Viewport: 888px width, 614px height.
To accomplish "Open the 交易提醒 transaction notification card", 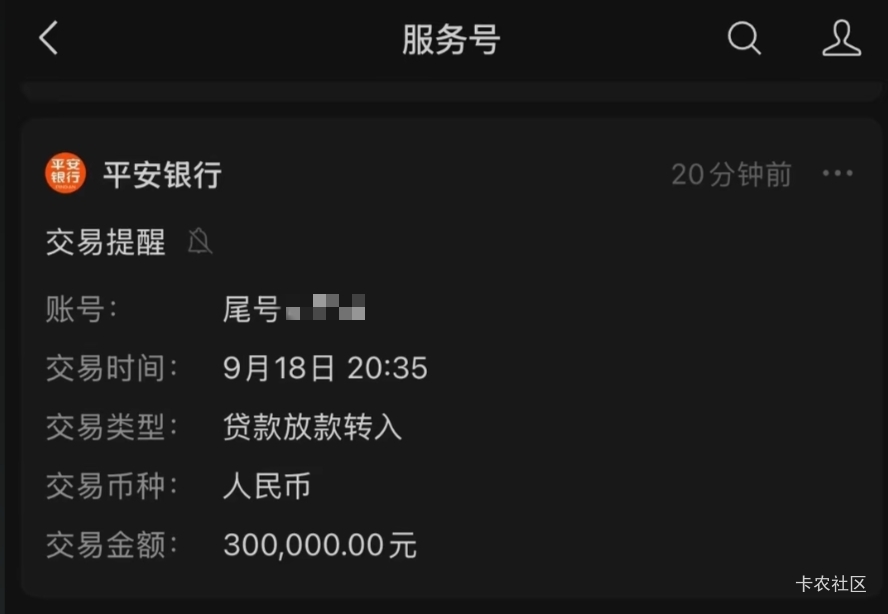I will 451,357.
